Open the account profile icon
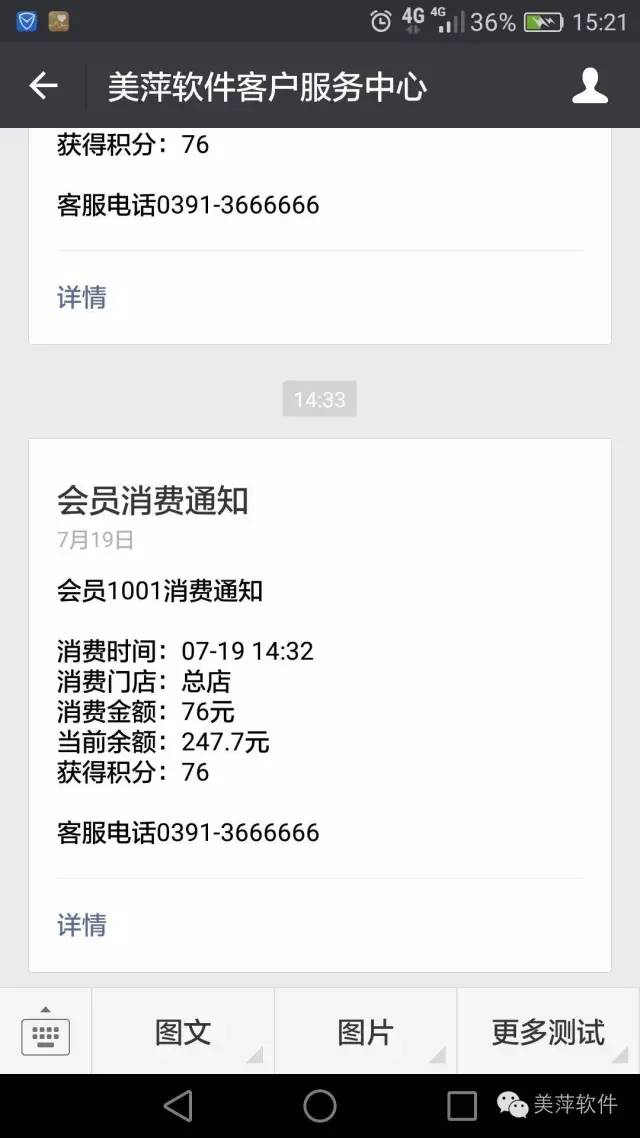640x1138 pixels. (589, 86)
